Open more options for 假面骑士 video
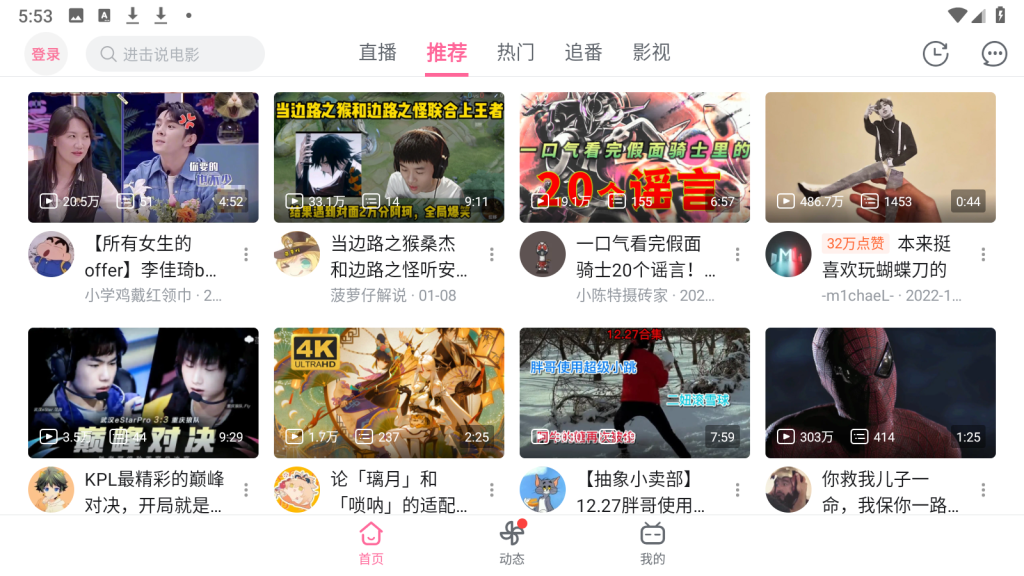1024x576 pixels. click(x=738, y=255)
